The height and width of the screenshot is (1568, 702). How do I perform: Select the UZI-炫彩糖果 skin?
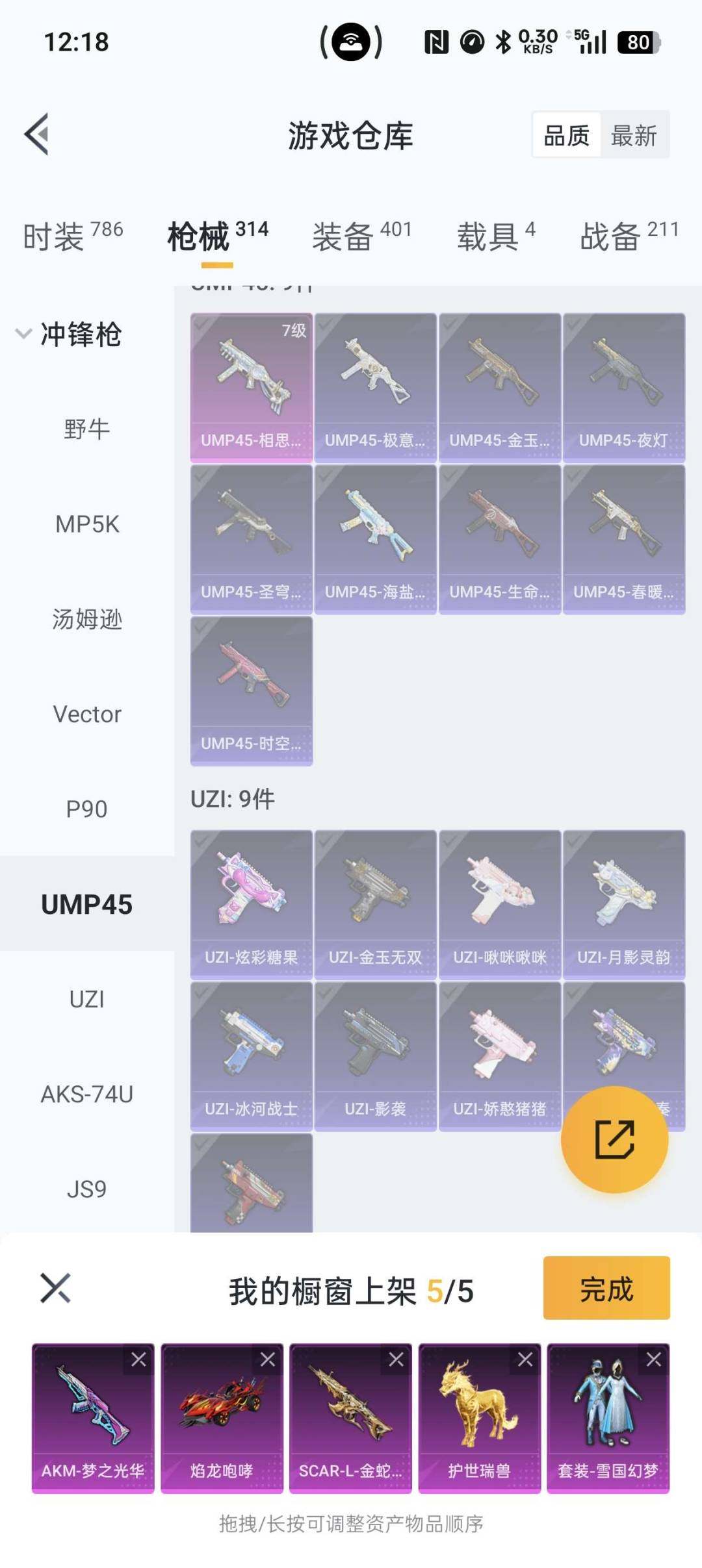click(251, 904)
